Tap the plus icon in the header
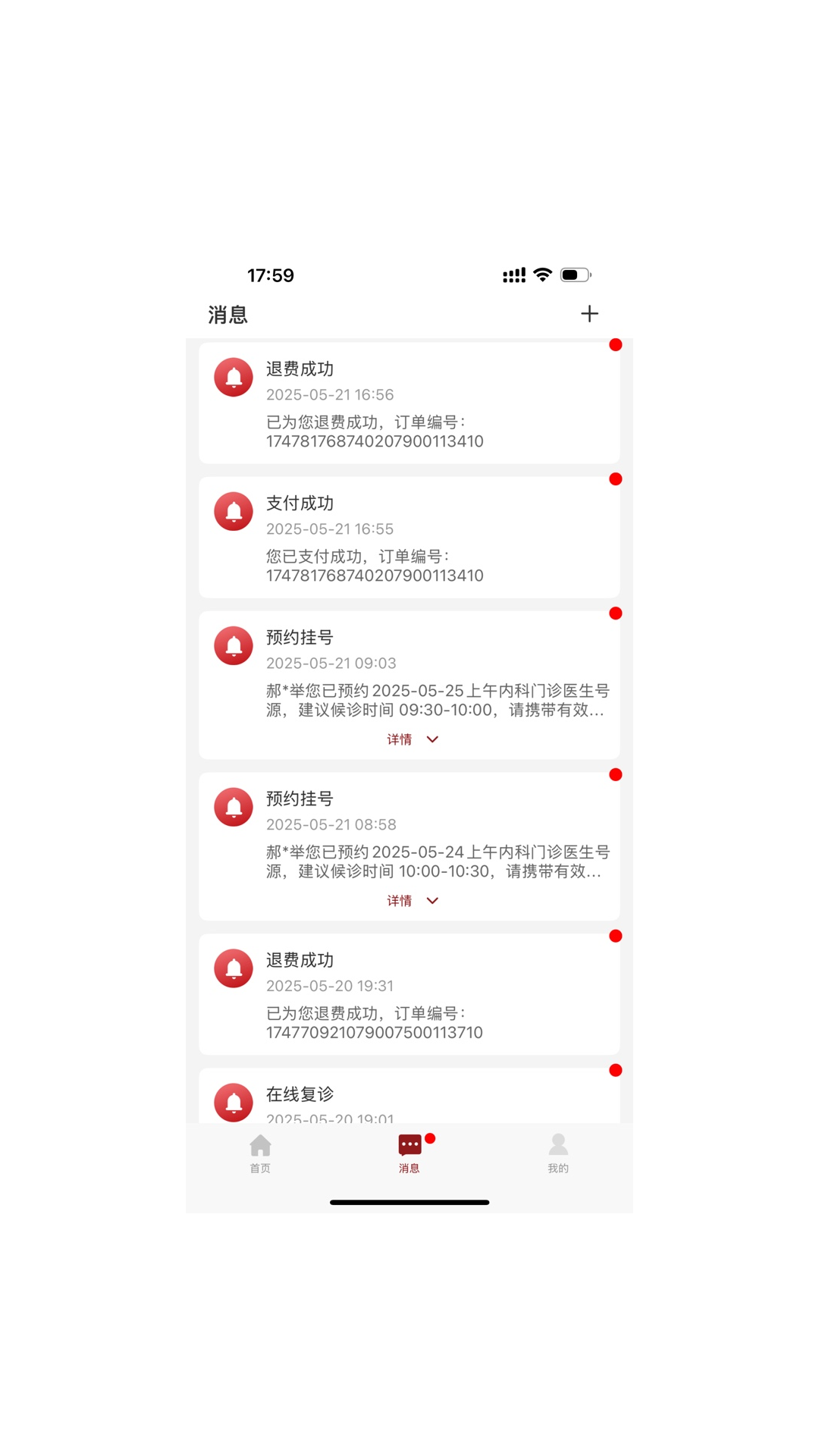The width and height of the screenshot is (819, 1456). [589, 314]
